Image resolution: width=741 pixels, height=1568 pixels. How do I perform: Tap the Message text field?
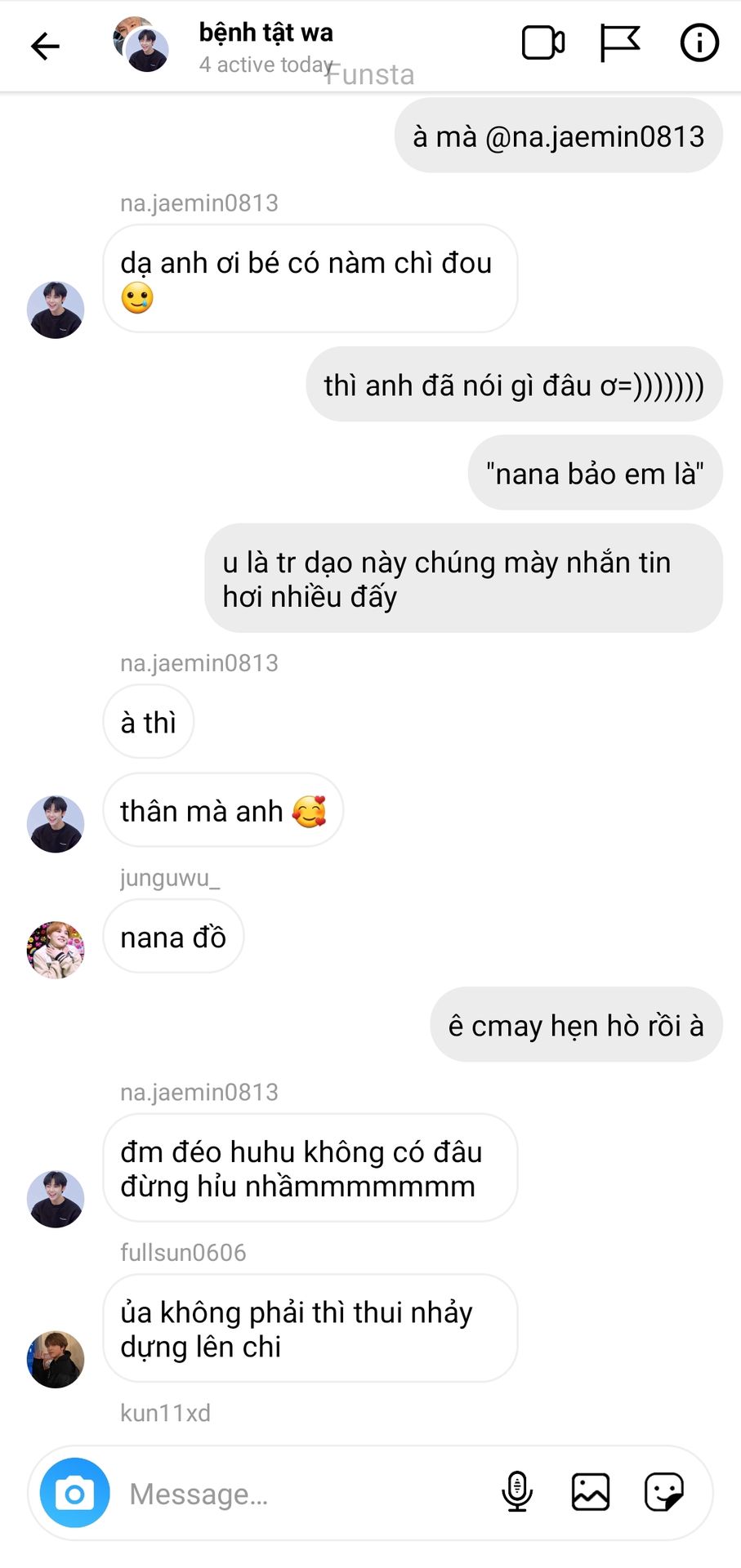click(x=302, y=1494)
